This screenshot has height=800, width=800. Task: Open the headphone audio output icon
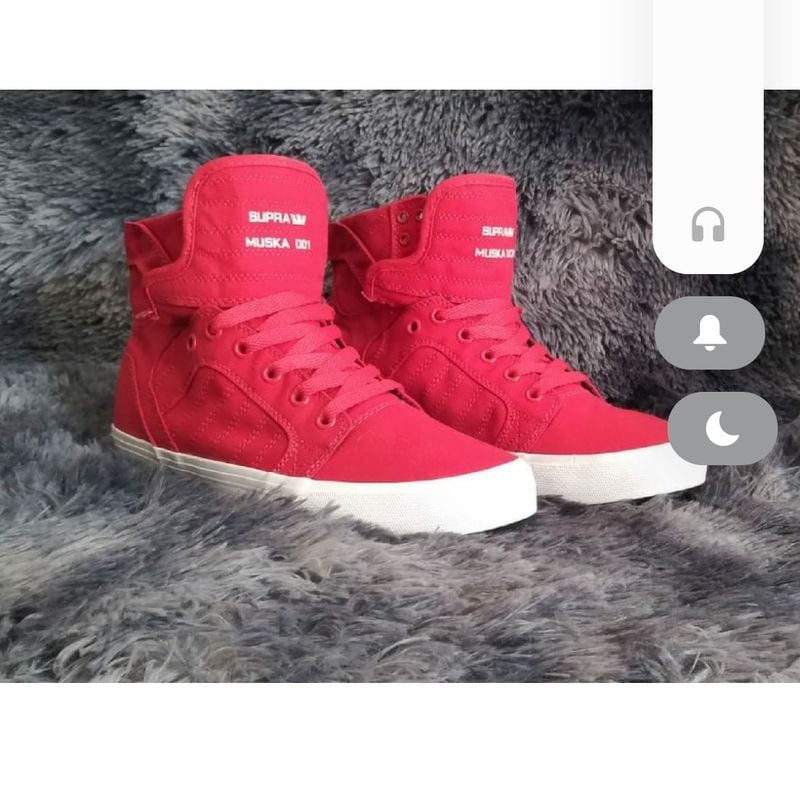click(708, 224)
